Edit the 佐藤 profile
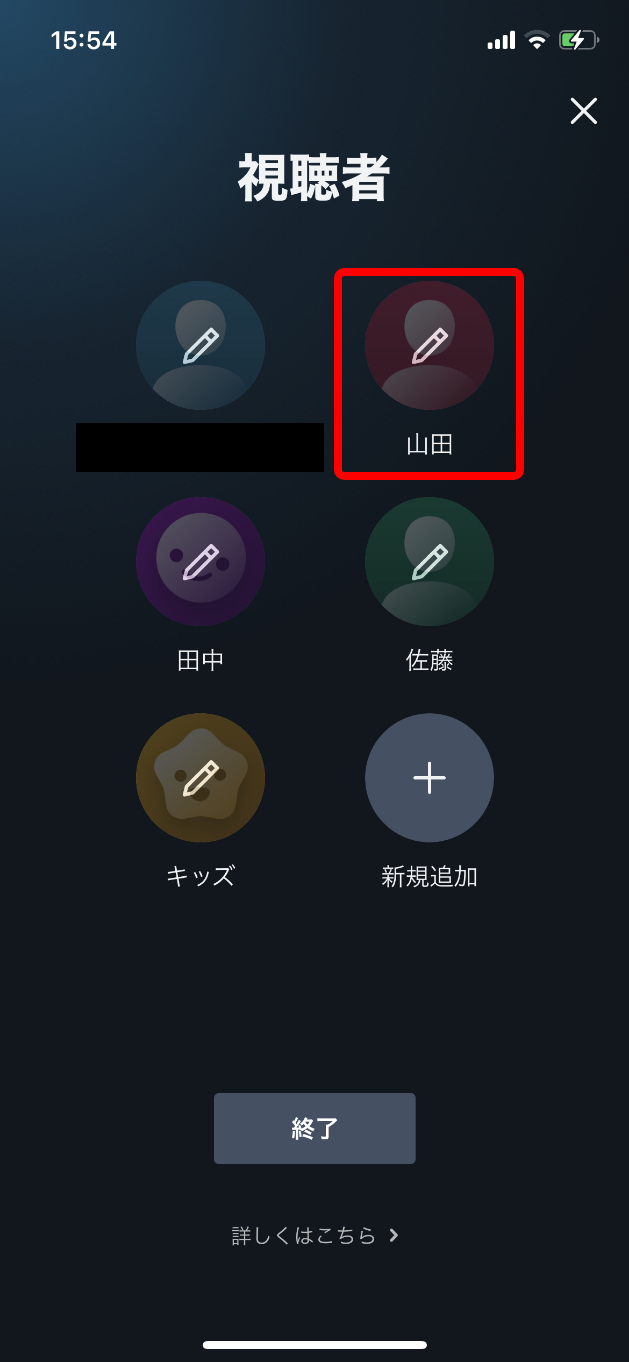 [429, 561]
